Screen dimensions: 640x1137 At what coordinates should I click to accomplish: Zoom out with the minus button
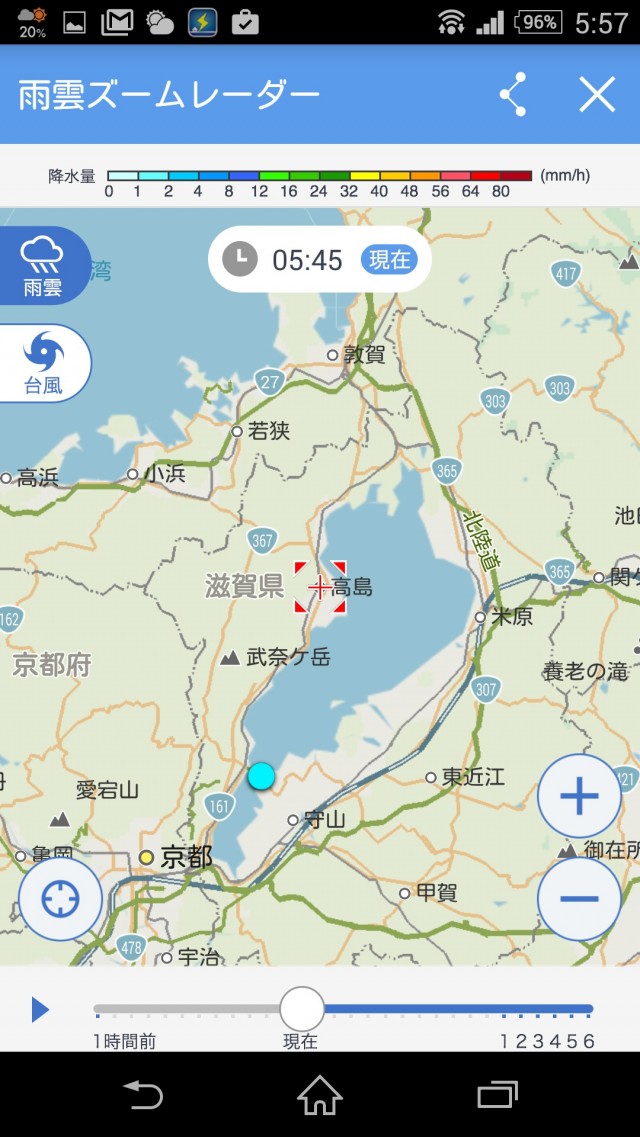point(579,898)
